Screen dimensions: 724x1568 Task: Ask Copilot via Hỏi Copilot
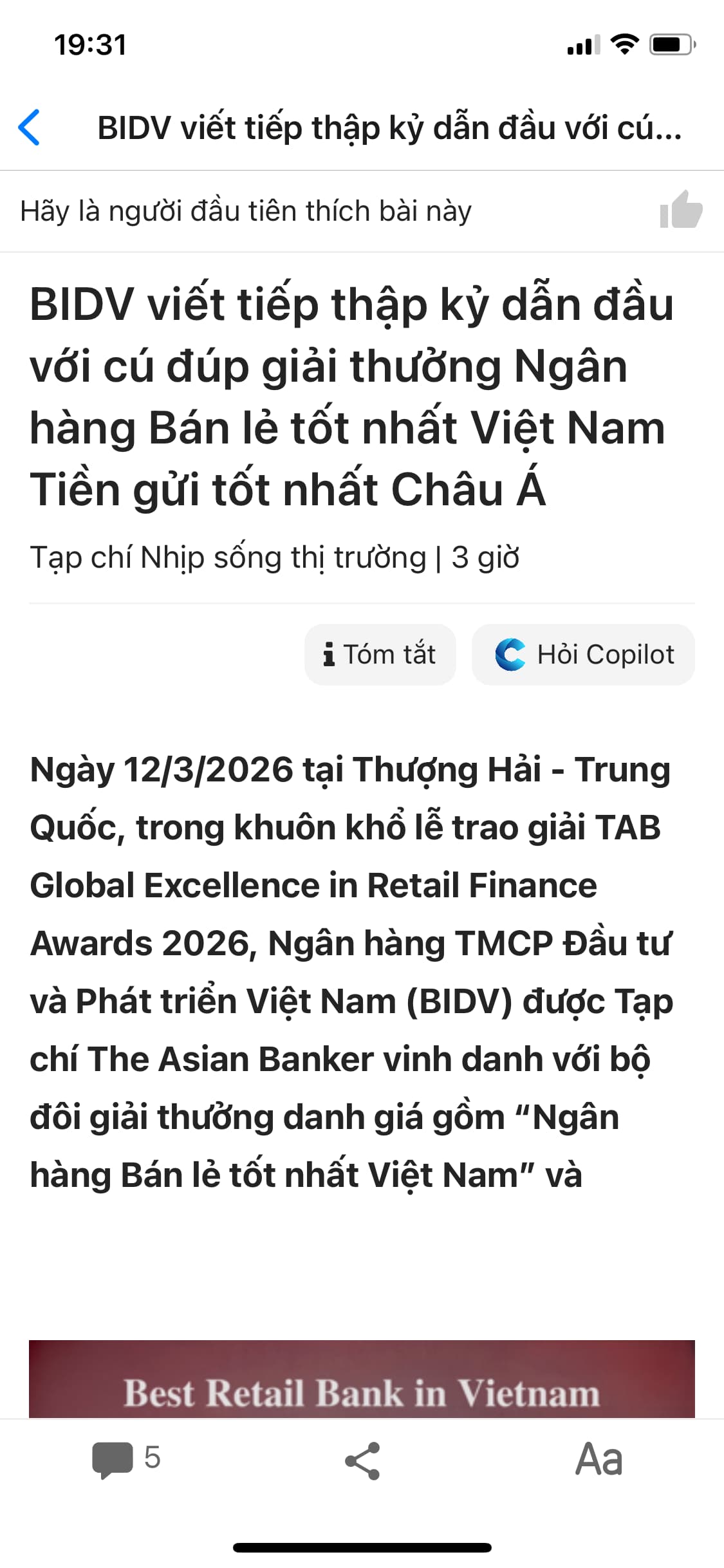point(583,655)
